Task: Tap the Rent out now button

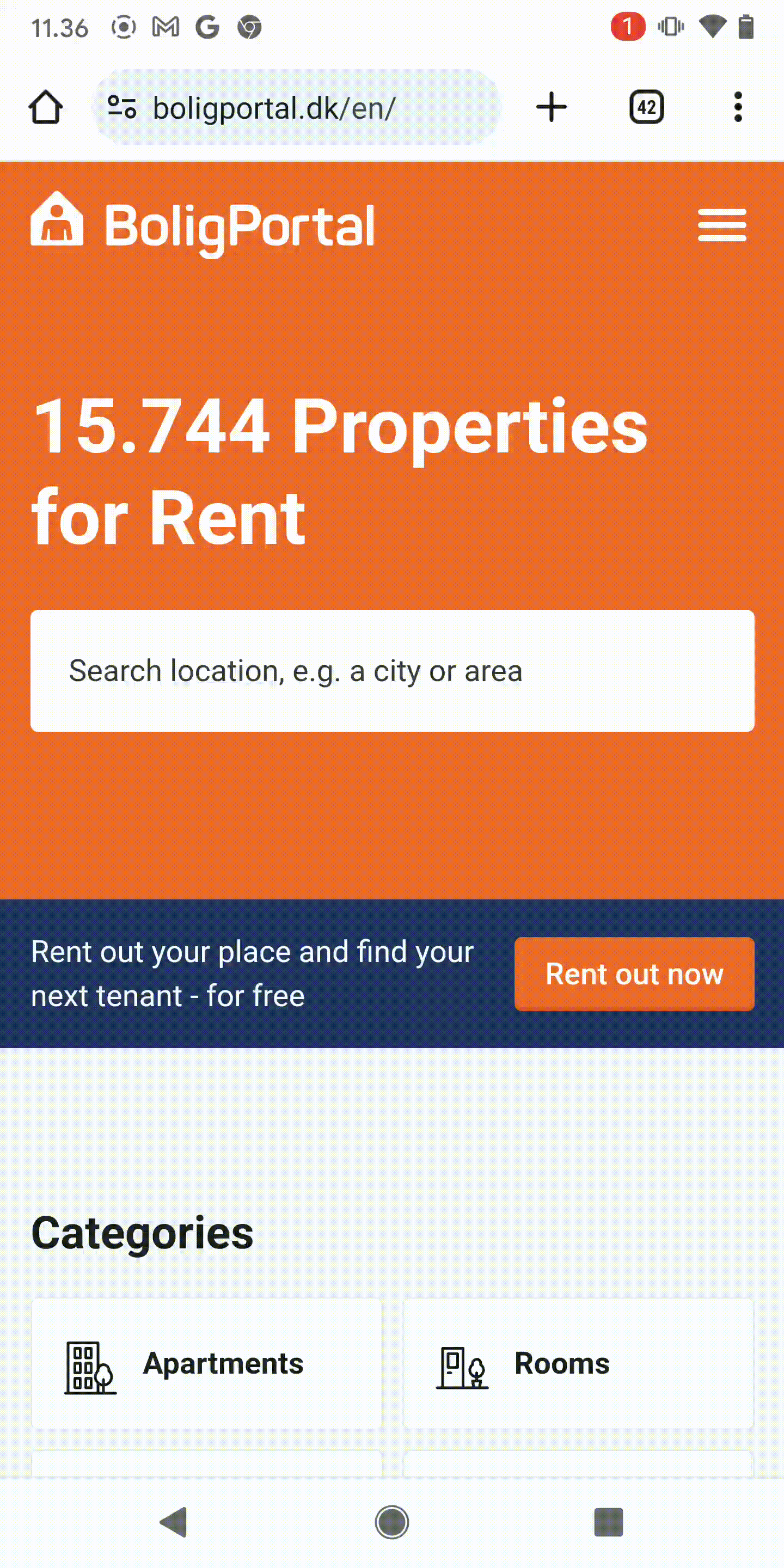Action: 634,973
